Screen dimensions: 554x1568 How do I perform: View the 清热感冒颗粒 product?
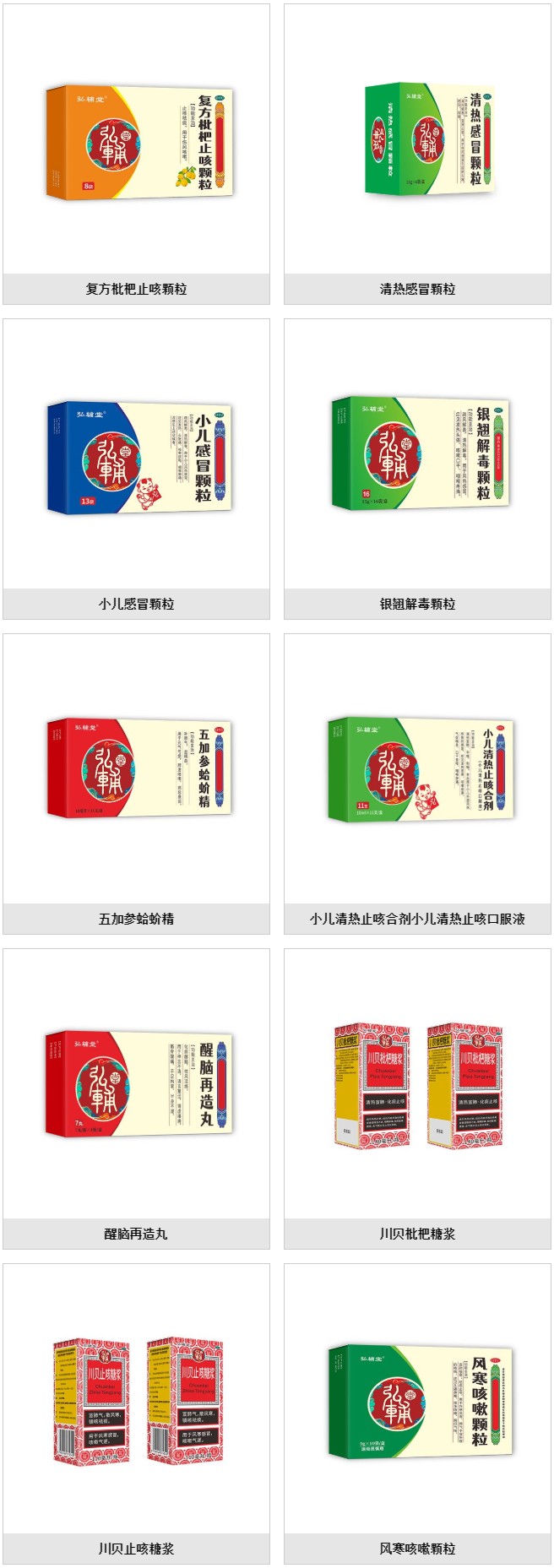tap(417, 142)
